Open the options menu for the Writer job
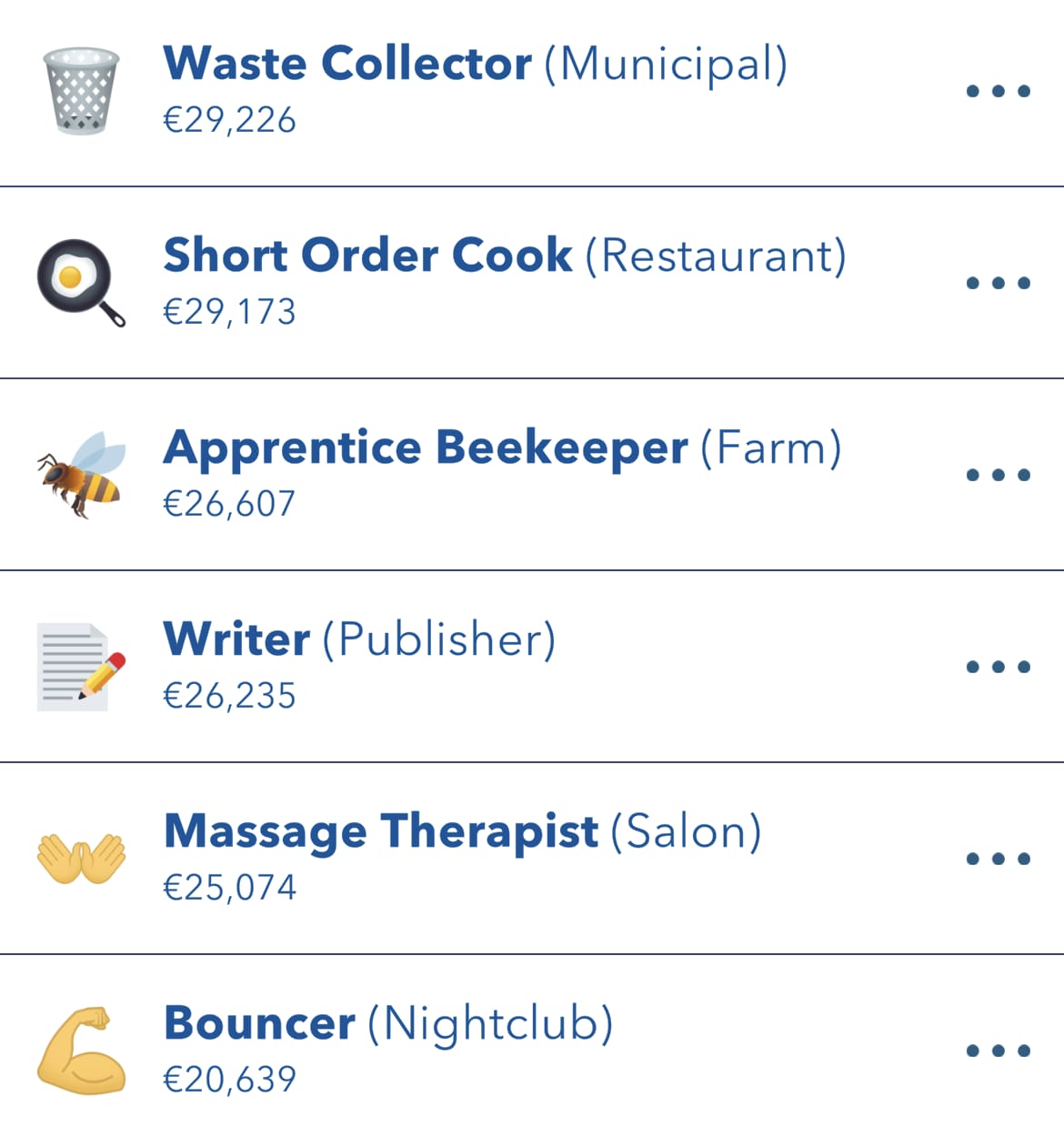Image resolution: width=1064 pixels, height=1137 pixels. (x=997, y=666)
